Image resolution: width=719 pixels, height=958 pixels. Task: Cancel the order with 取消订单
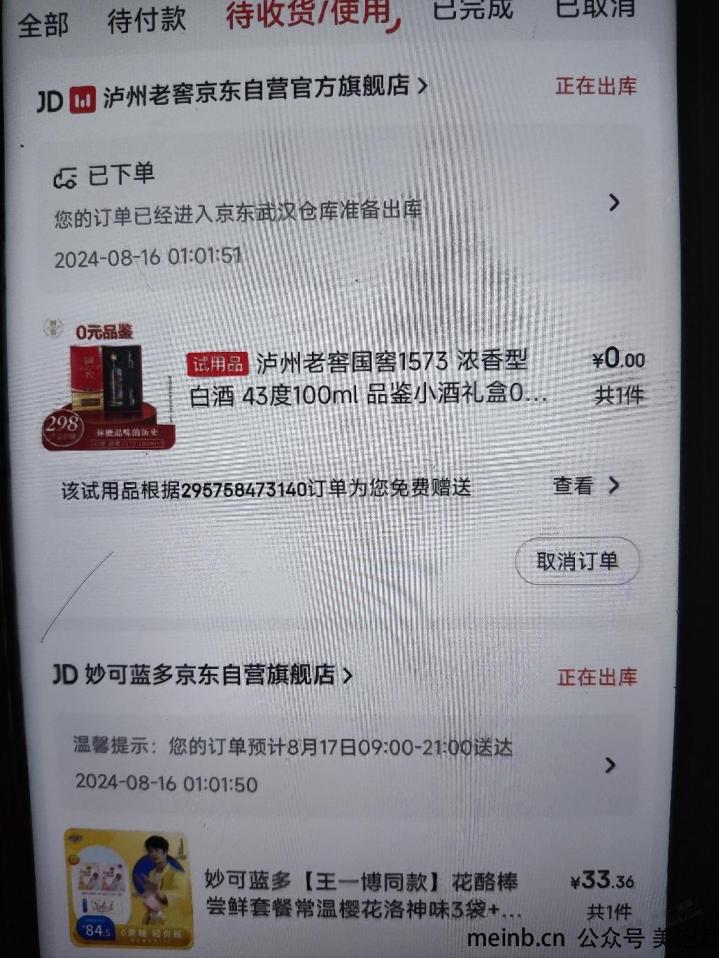pos(577,561)
